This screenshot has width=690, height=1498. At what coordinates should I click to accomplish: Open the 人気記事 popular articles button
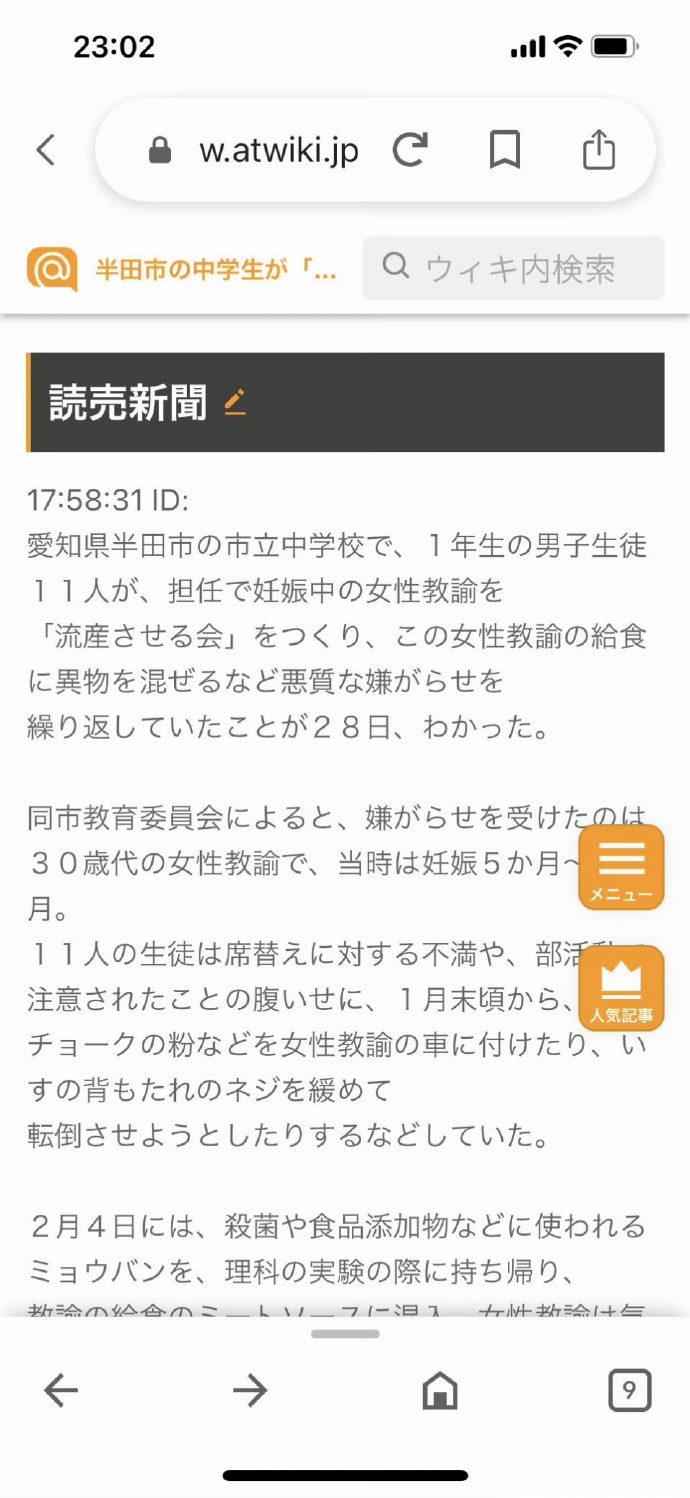pyautogui.click(x=621, y=988)
